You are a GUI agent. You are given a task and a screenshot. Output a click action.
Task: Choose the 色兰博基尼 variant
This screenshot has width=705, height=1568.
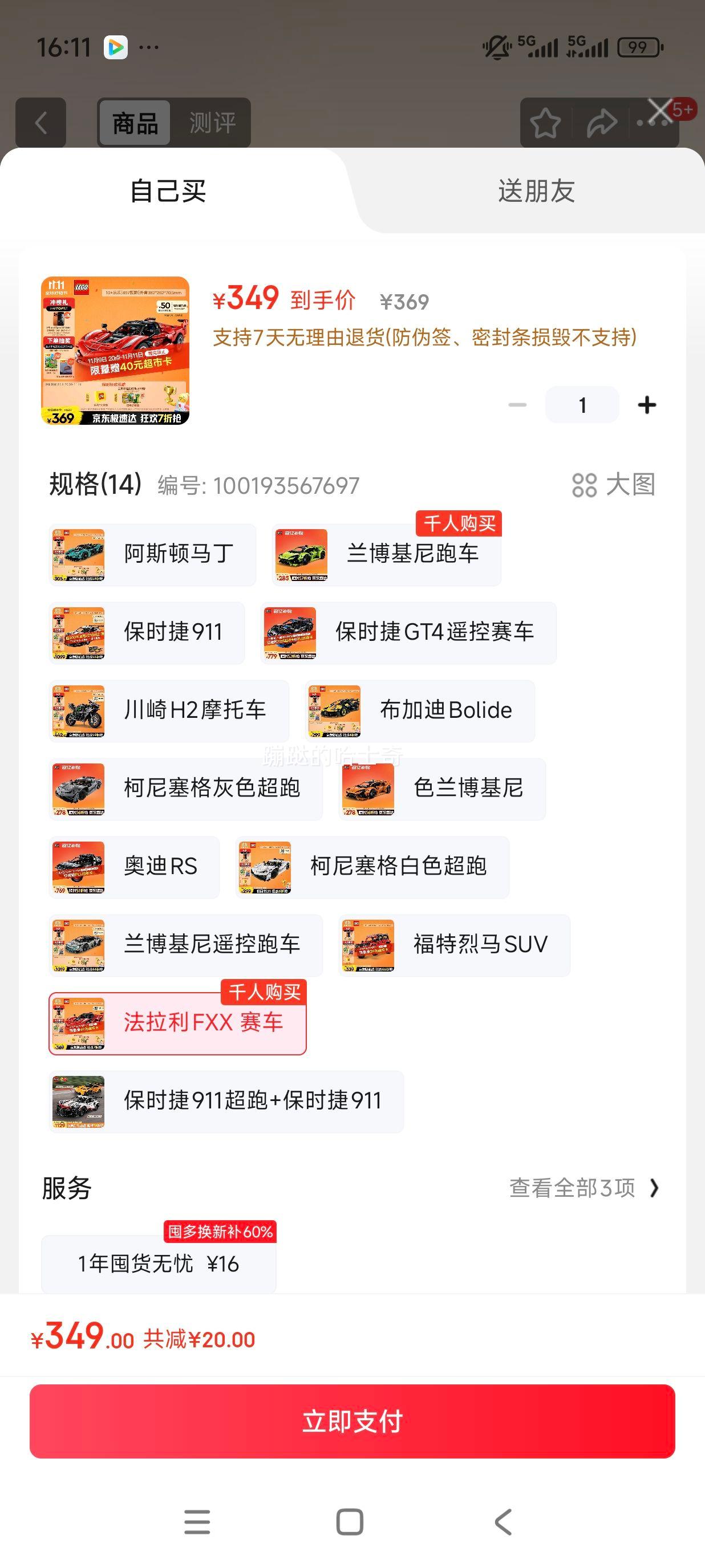tap(442, 788)
